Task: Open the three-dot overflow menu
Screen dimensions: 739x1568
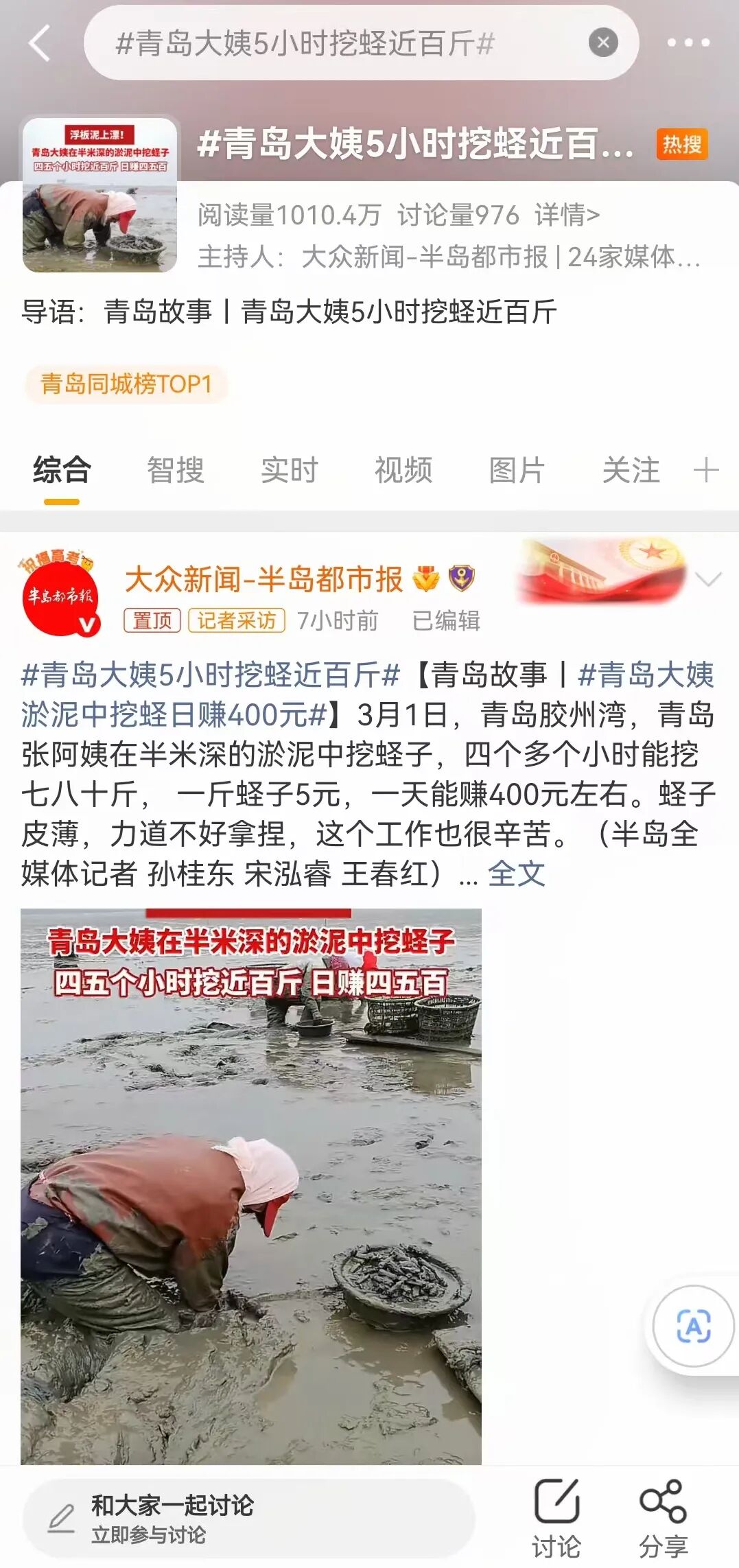Action: [688, 43]
